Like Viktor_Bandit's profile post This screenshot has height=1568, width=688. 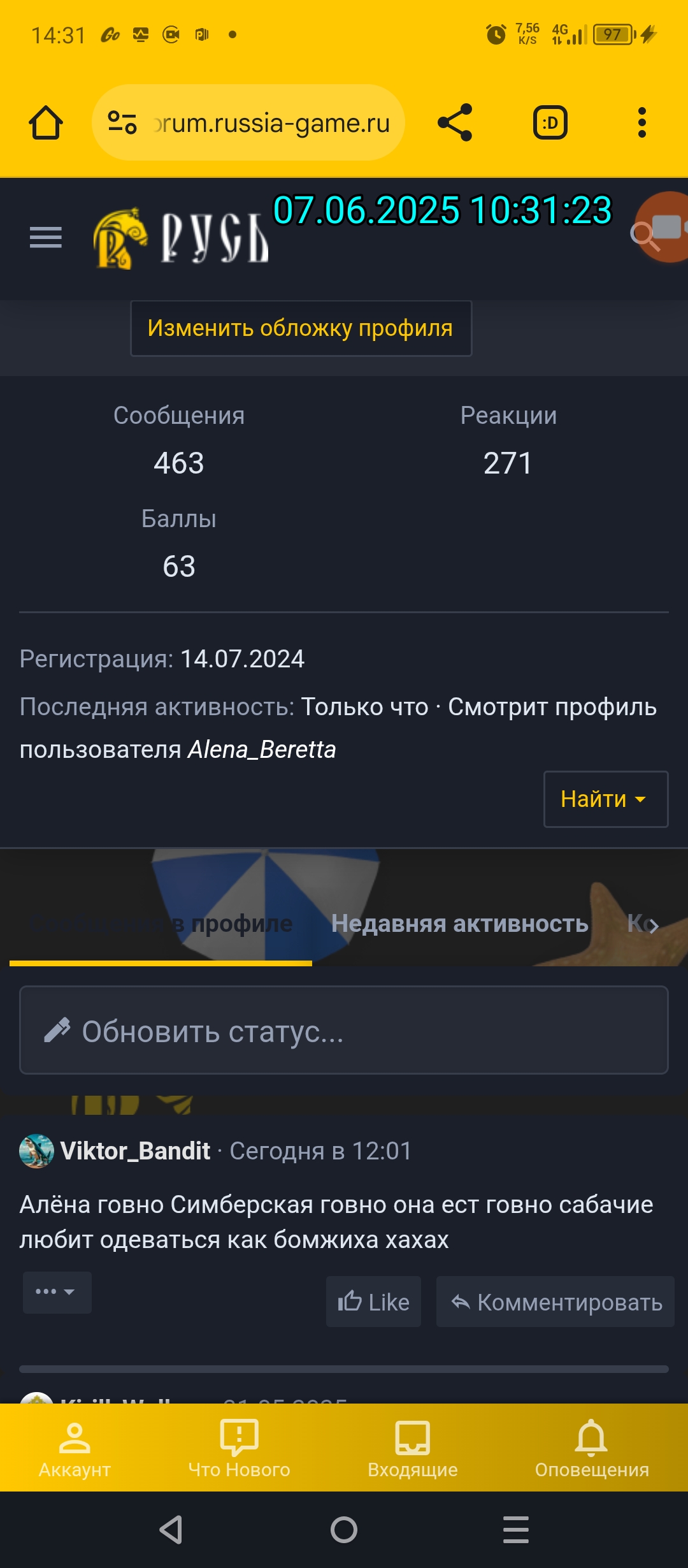pos(373,1302)
